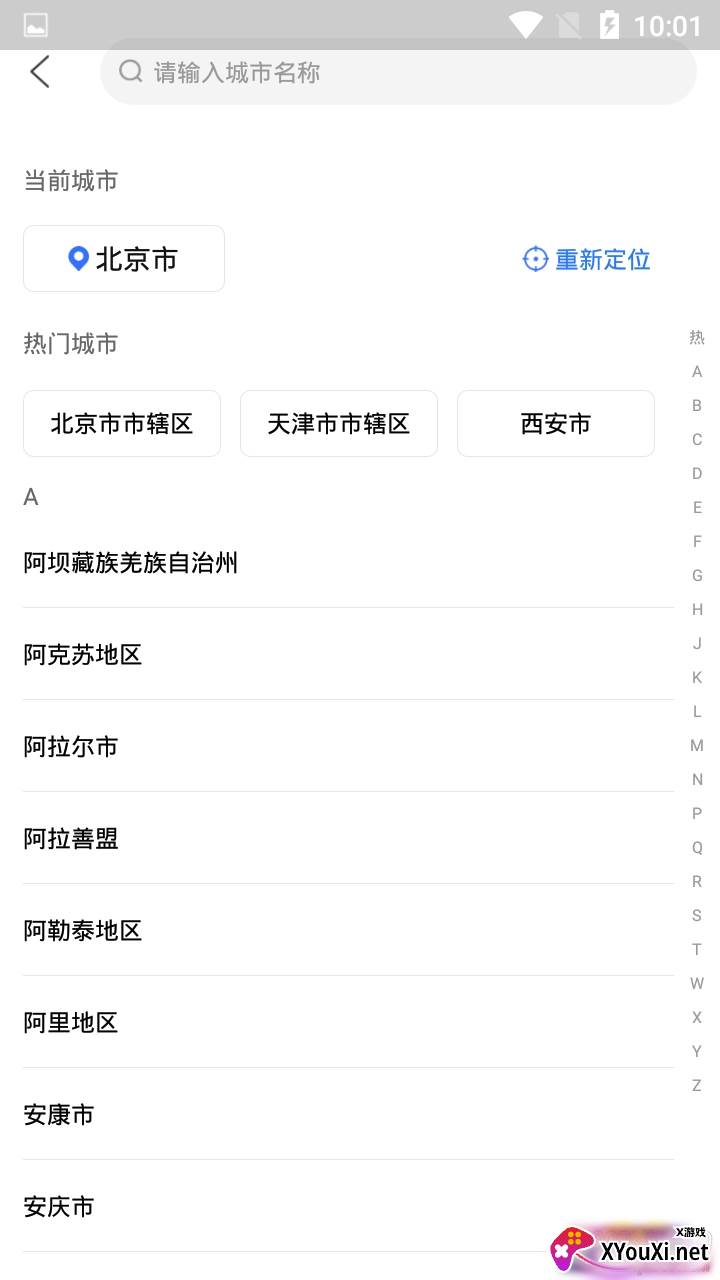
Task: Choose hot city 西安市
Action: point(556,424)
